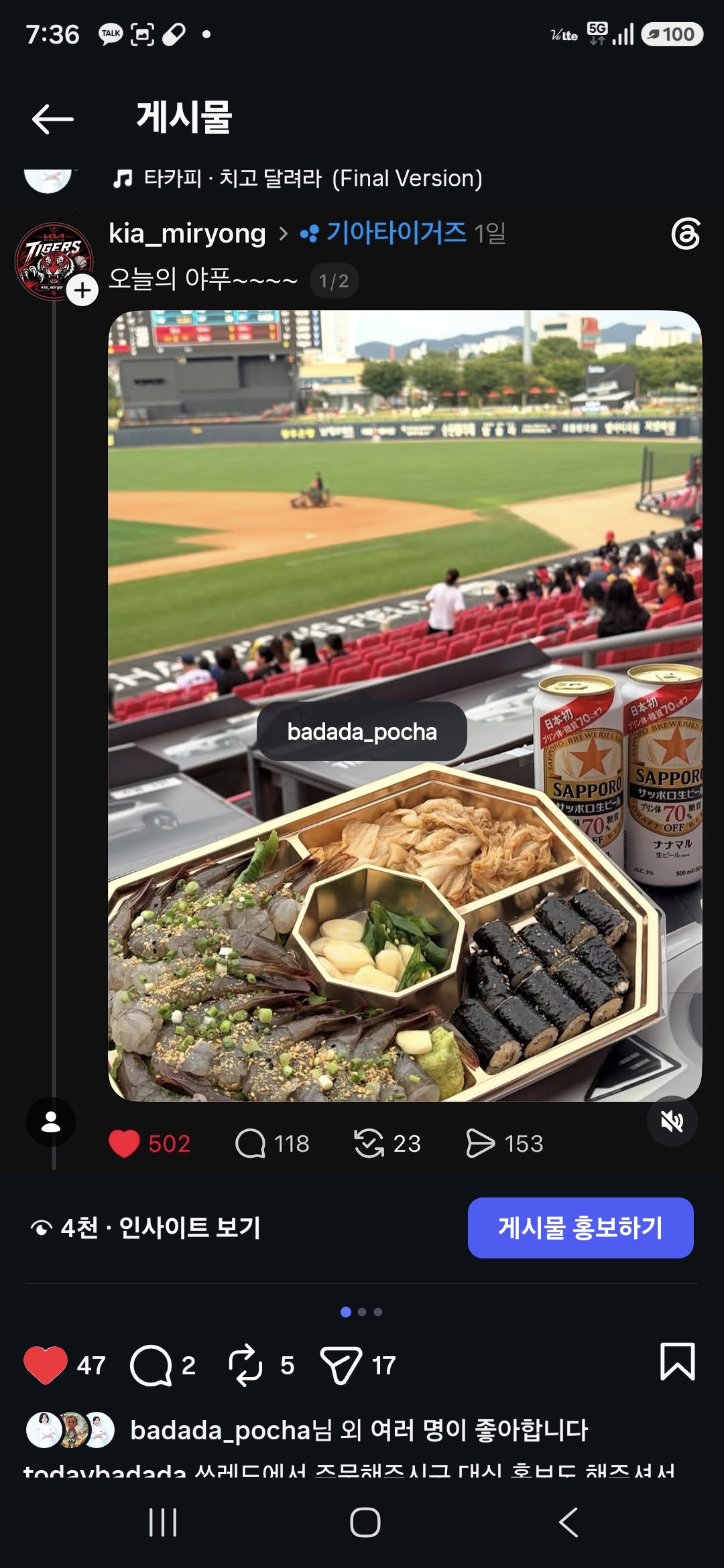Like the post with 47 likes
Viewport: 724px width, 1568px height.
(x=46, y=1365)
